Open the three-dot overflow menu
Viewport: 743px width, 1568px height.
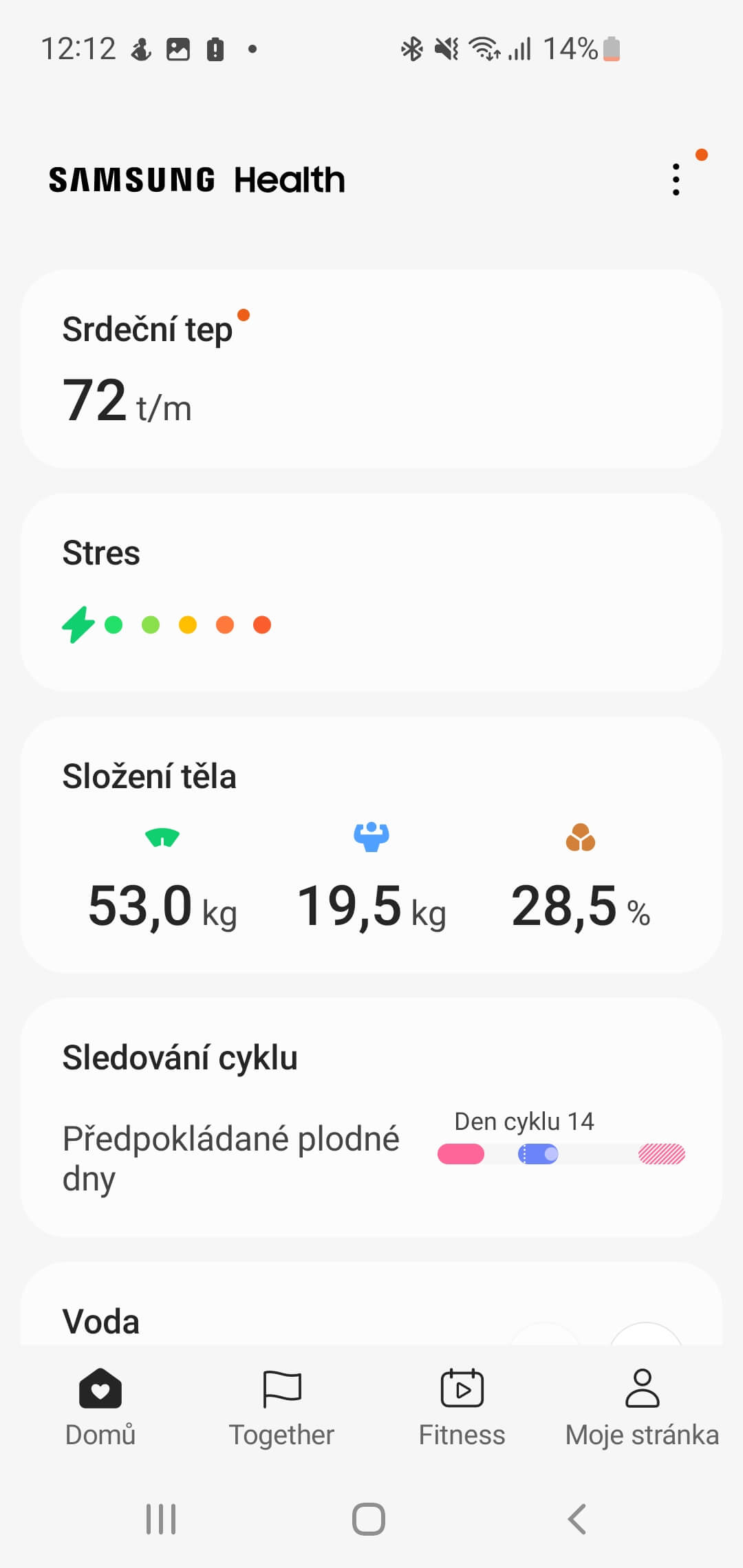[x=676, y=179]
